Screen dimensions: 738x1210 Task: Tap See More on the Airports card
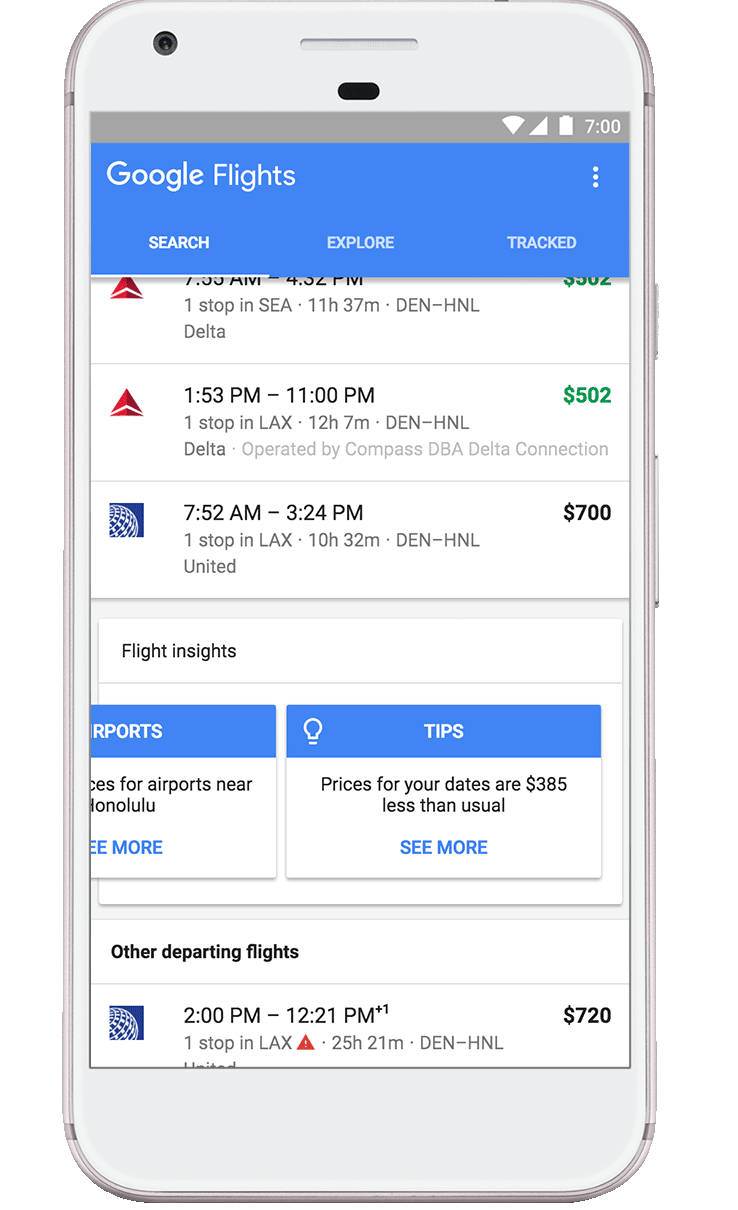click(126, 847)
